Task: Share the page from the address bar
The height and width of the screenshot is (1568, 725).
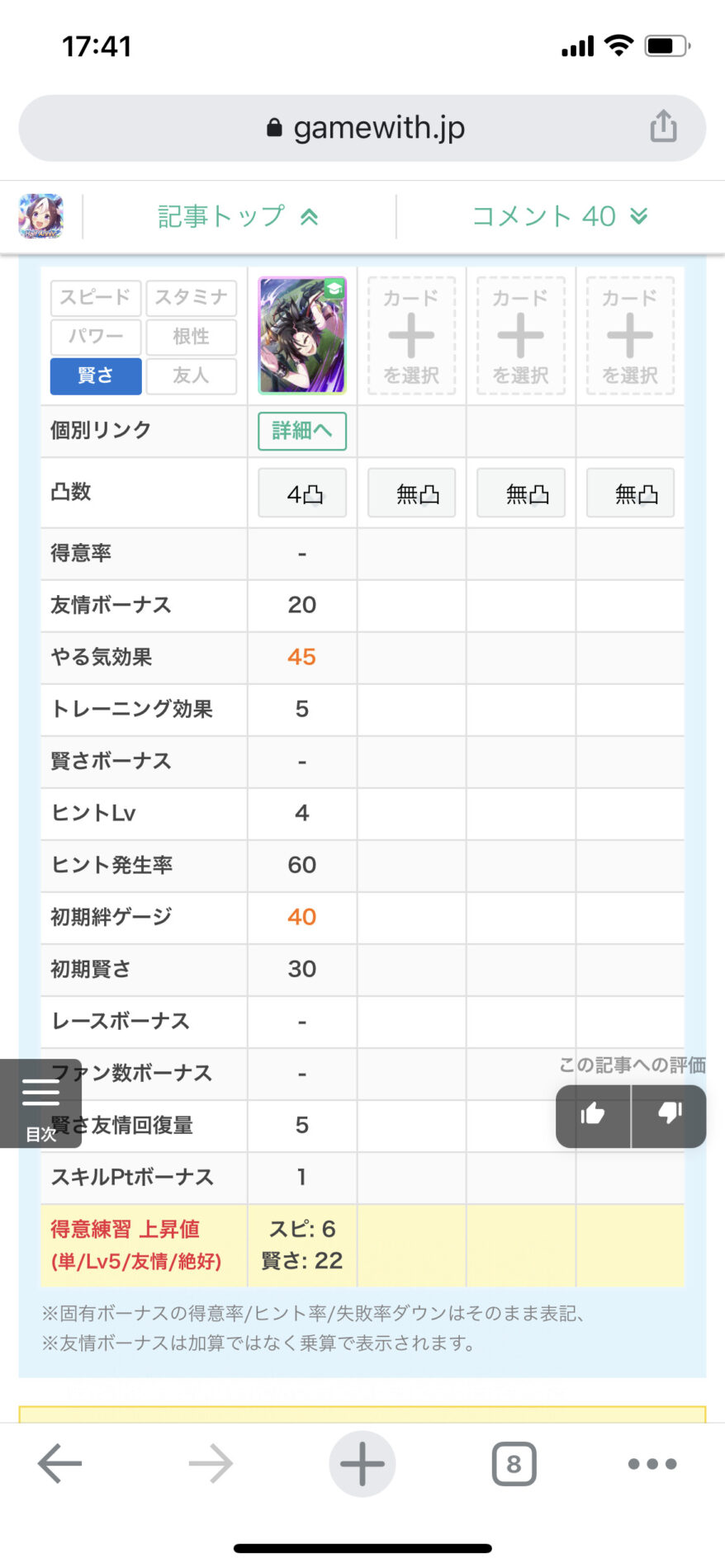Action: coord(663,126)
